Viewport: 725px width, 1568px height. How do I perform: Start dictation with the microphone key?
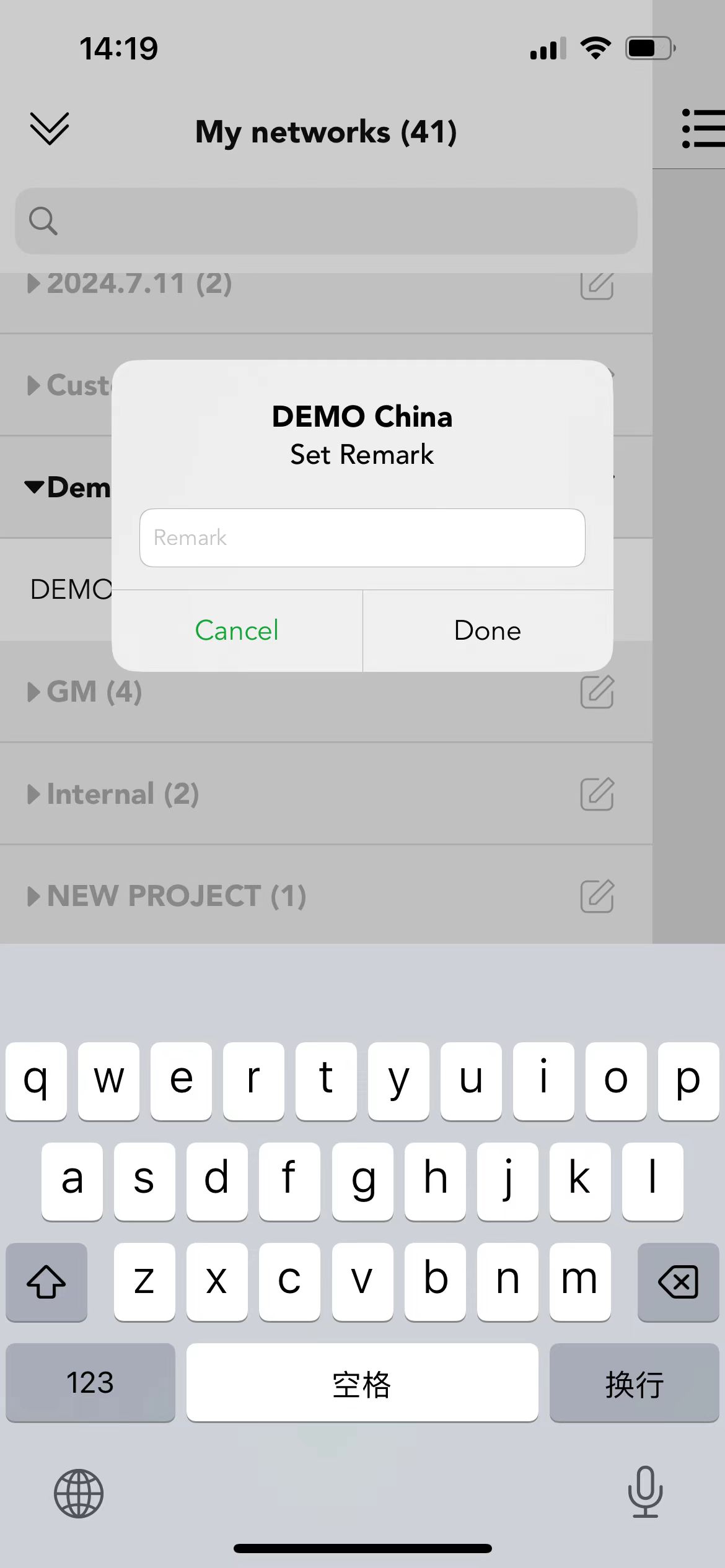tap(645, 1492)
